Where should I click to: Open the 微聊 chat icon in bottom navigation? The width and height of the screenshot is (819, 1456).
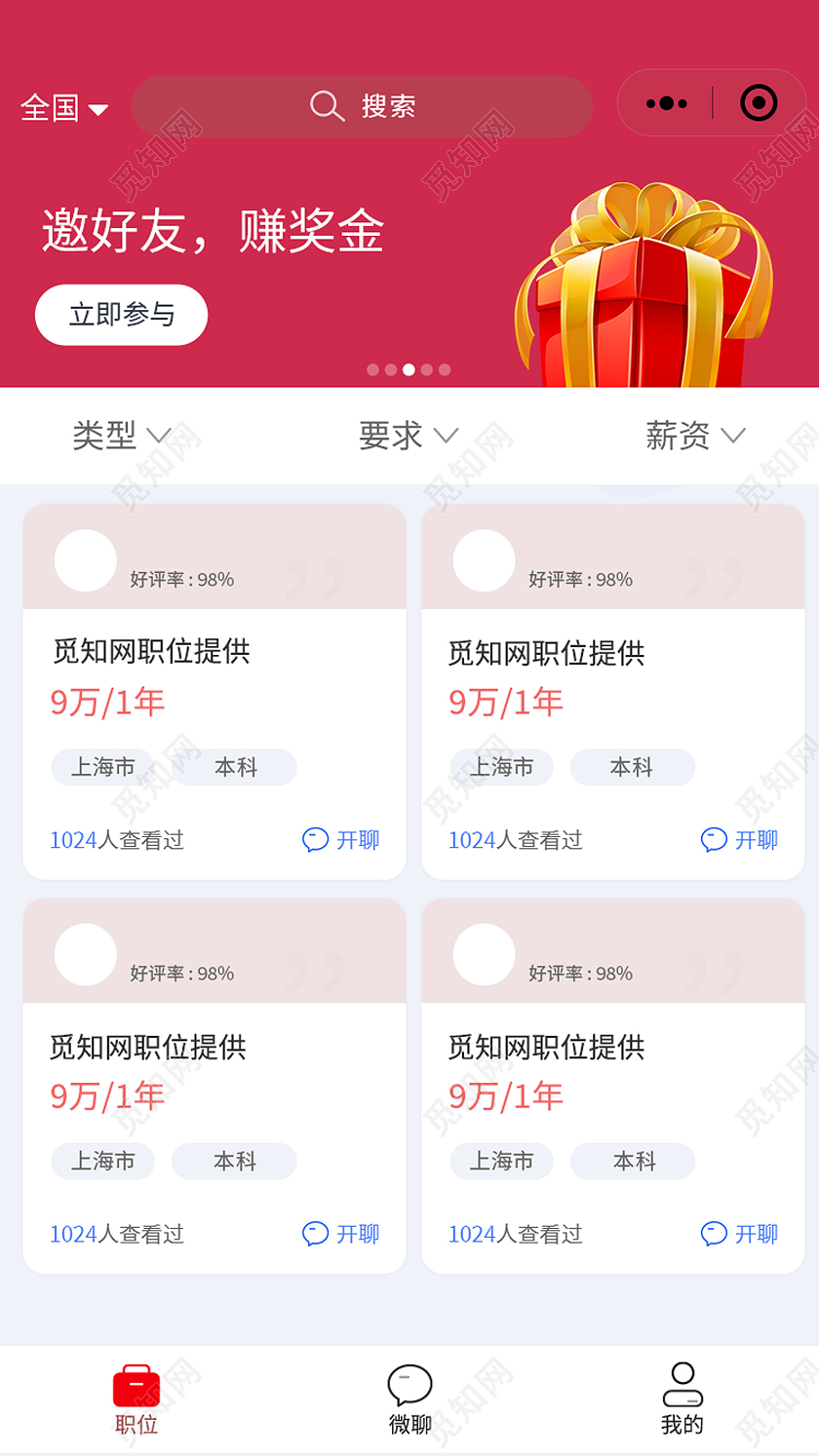tap(409, 1383)
